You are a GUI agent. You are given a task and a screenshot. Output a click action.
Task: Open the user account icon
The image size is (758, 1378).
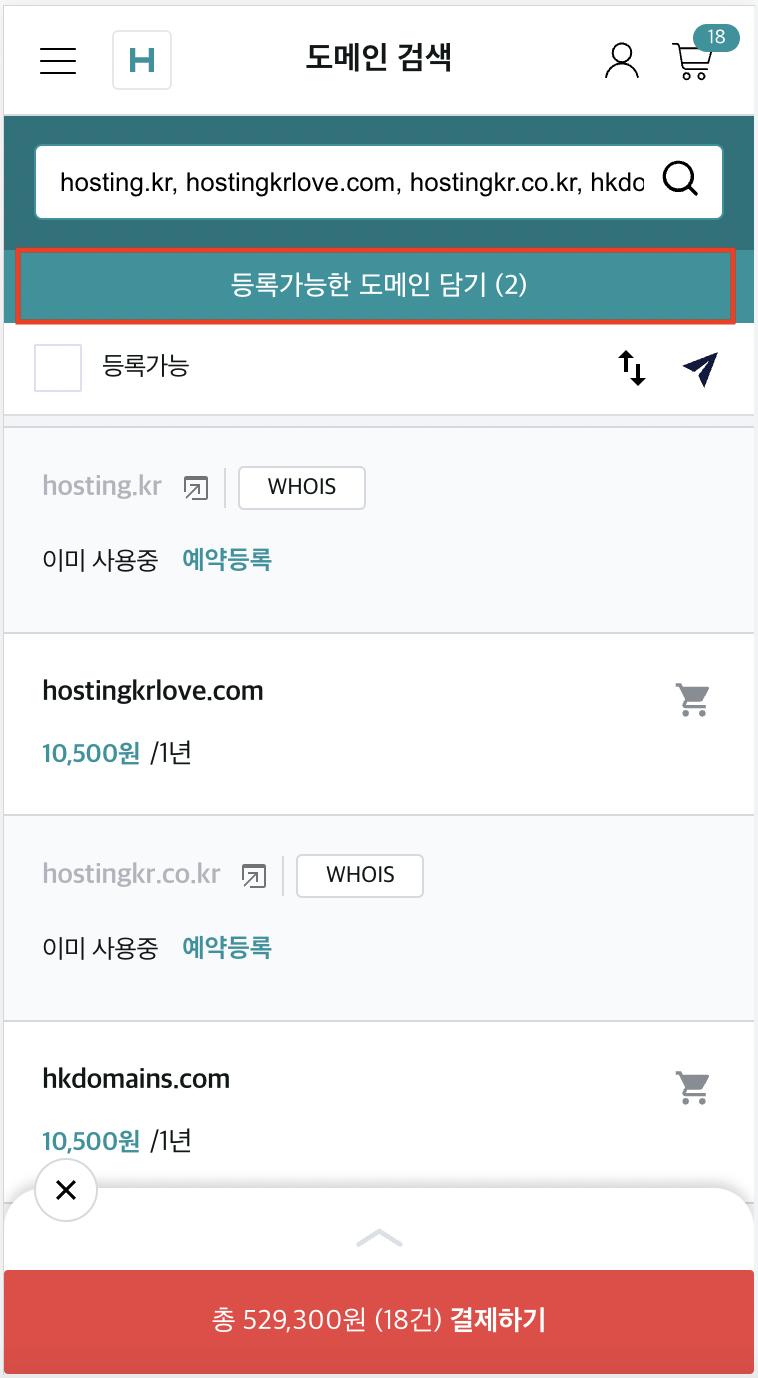click(622, 60)
